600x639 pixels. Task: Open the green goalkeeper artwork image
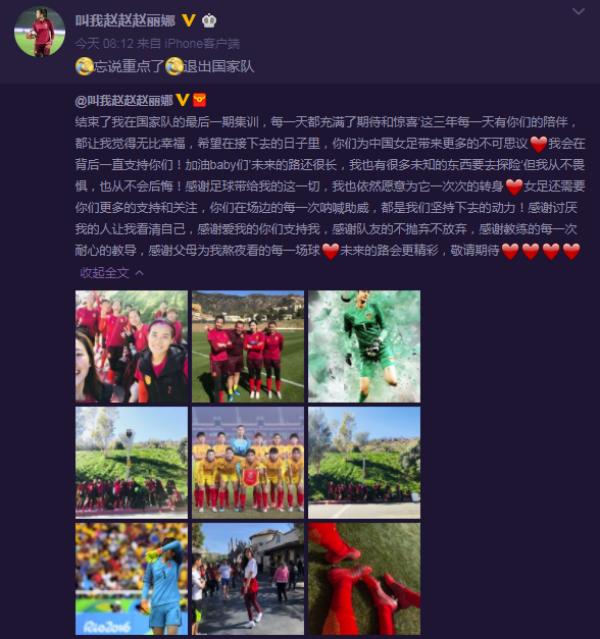click(x=363, y=346)
